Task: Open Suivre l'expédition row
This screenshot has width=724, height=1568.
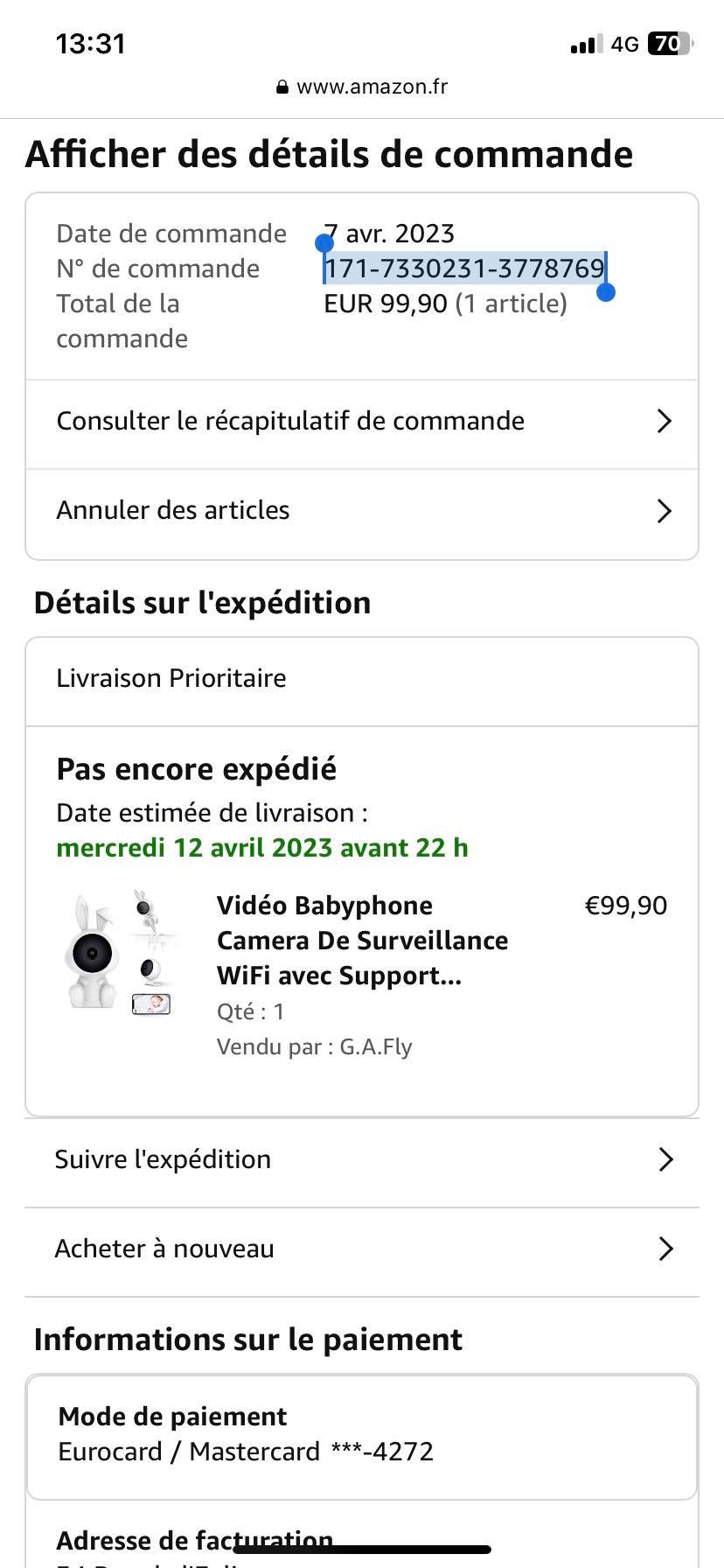Action: 361,1160
